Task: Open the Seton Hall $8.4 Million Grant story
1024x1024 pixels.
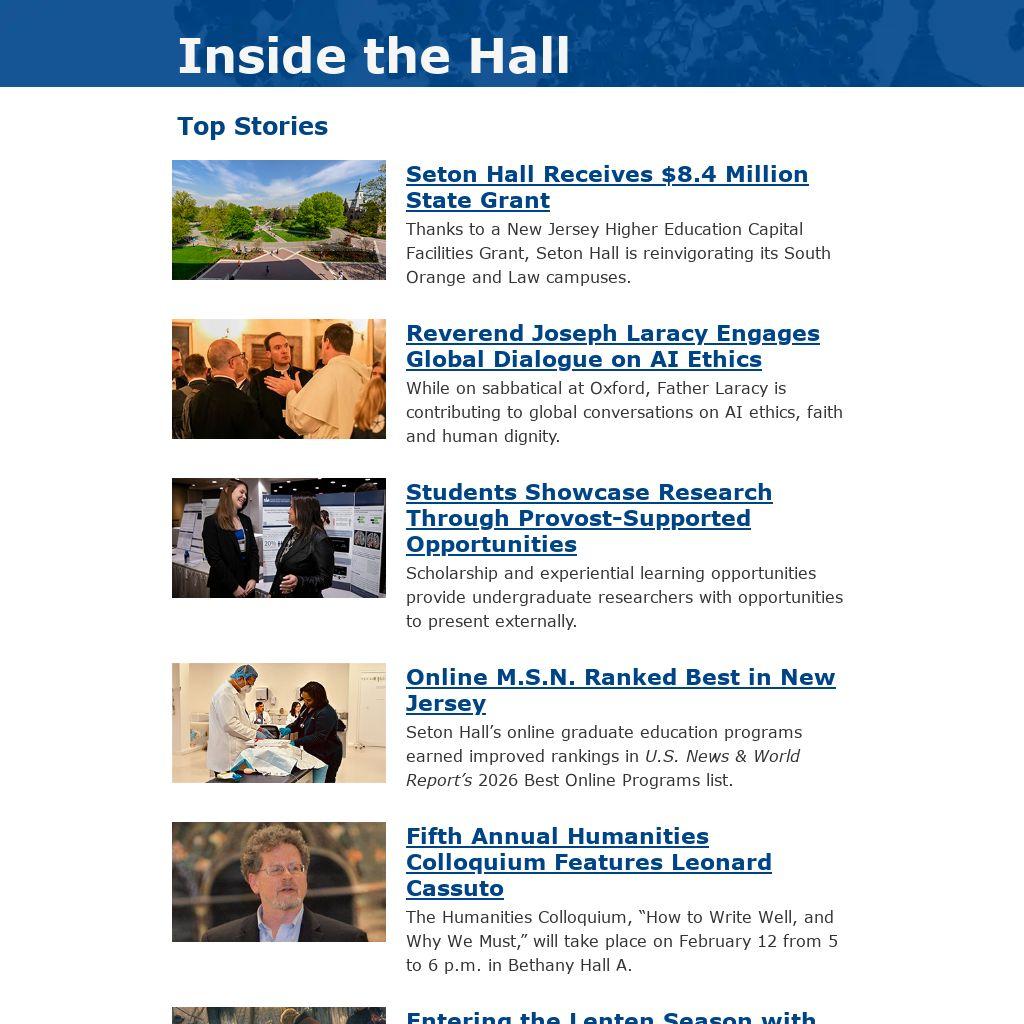Action: pyautogui.click(x=606, y=187)
